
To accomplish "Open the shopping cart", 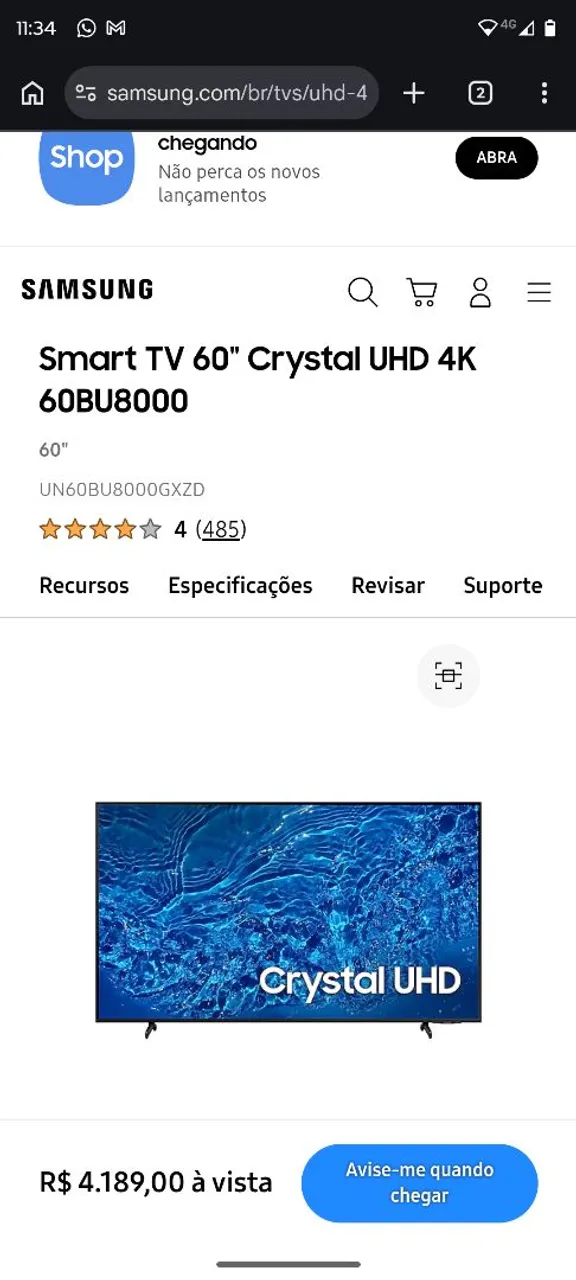I will point(422,292).
